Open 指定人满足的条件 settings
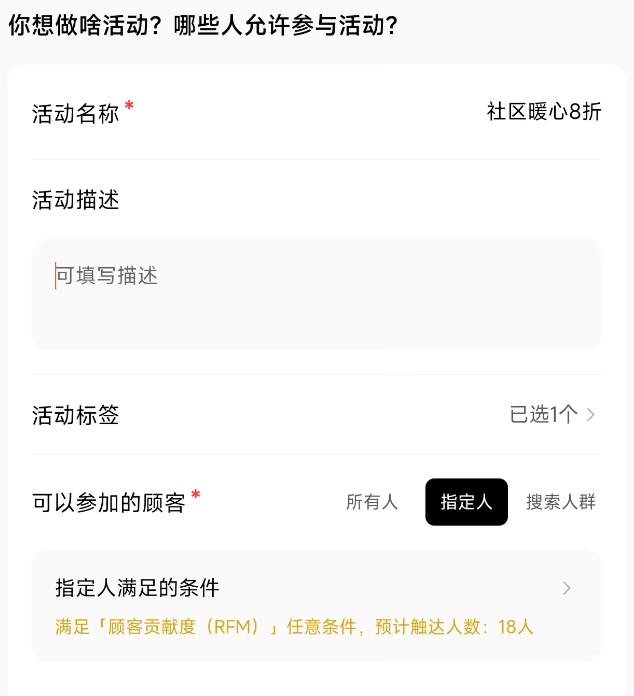634x696 pixels. 316,605
